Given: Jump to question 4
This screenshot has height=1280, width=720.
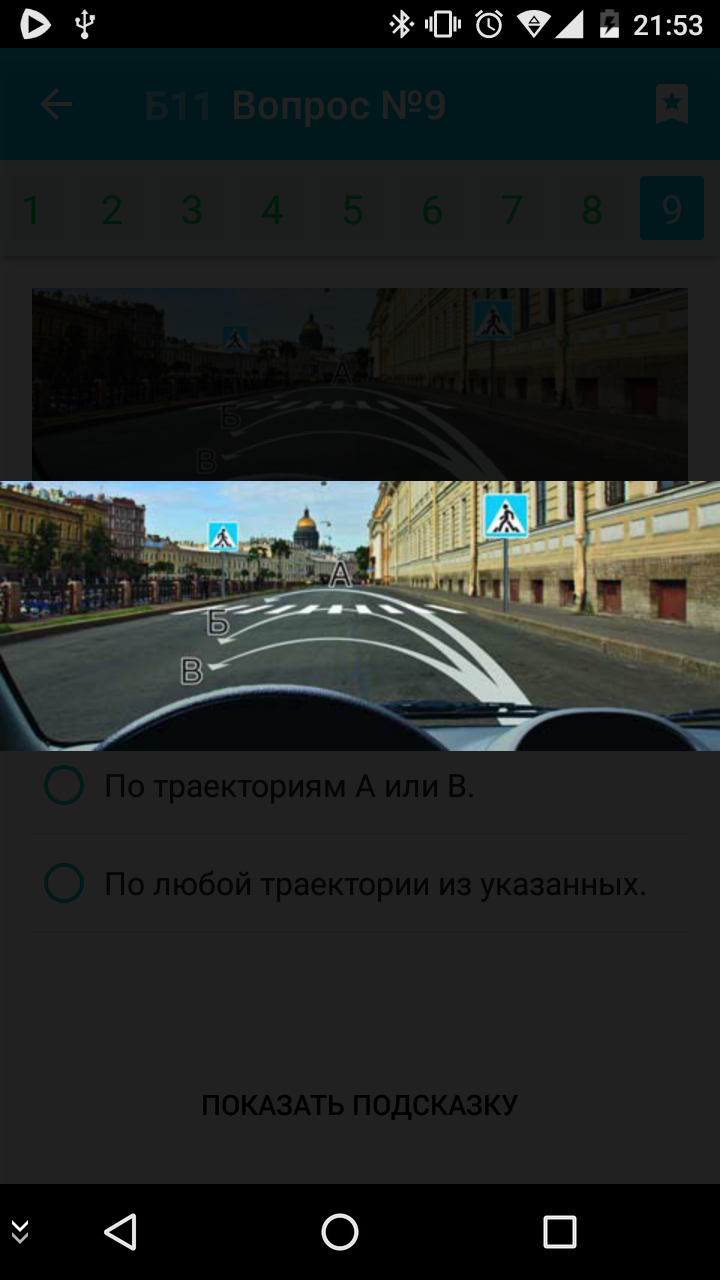Looking at the screenshot, I should tap(272, 209).
